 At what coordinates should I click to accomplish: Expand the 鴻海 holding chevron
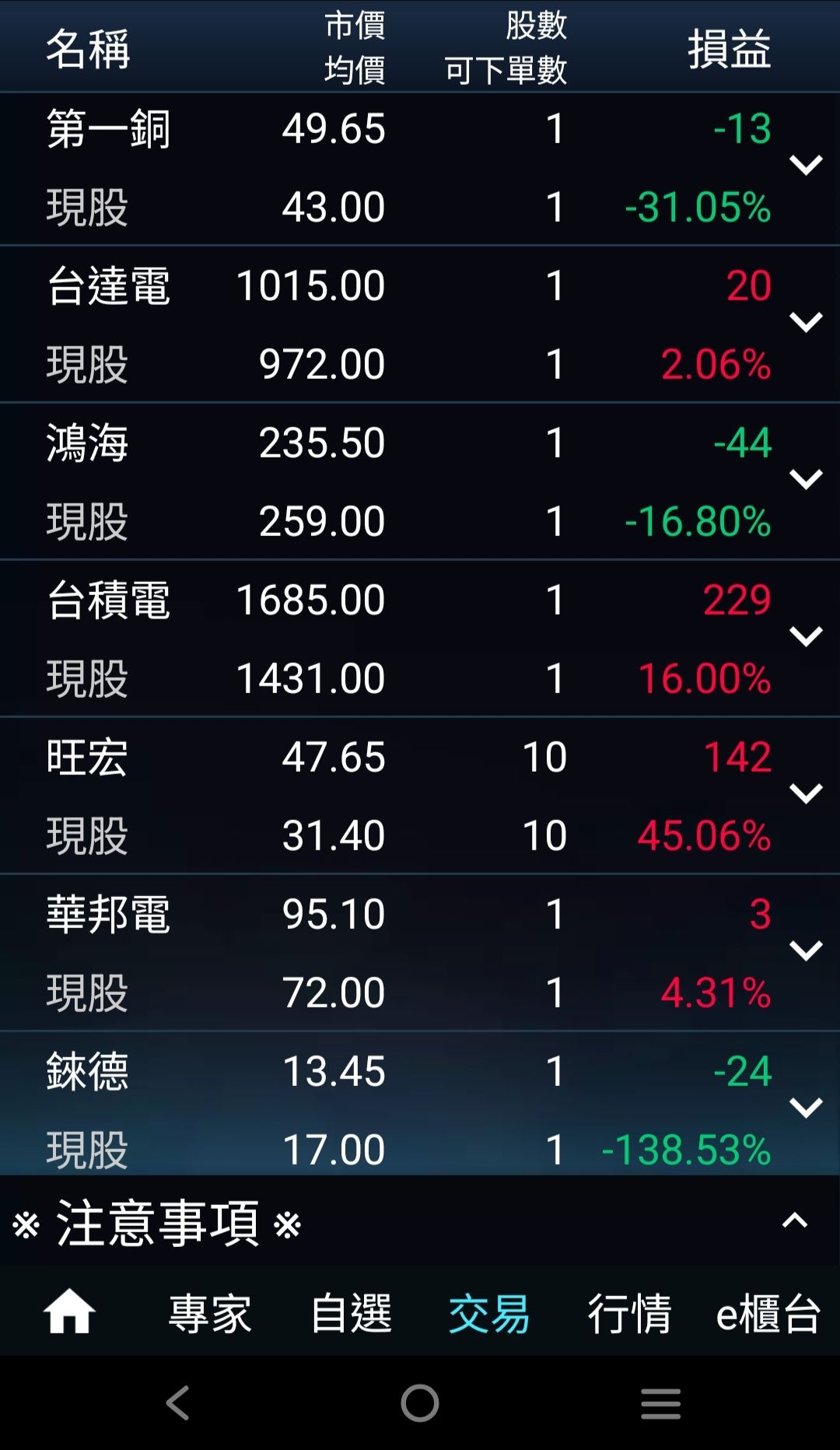click(x=806, y=480)
